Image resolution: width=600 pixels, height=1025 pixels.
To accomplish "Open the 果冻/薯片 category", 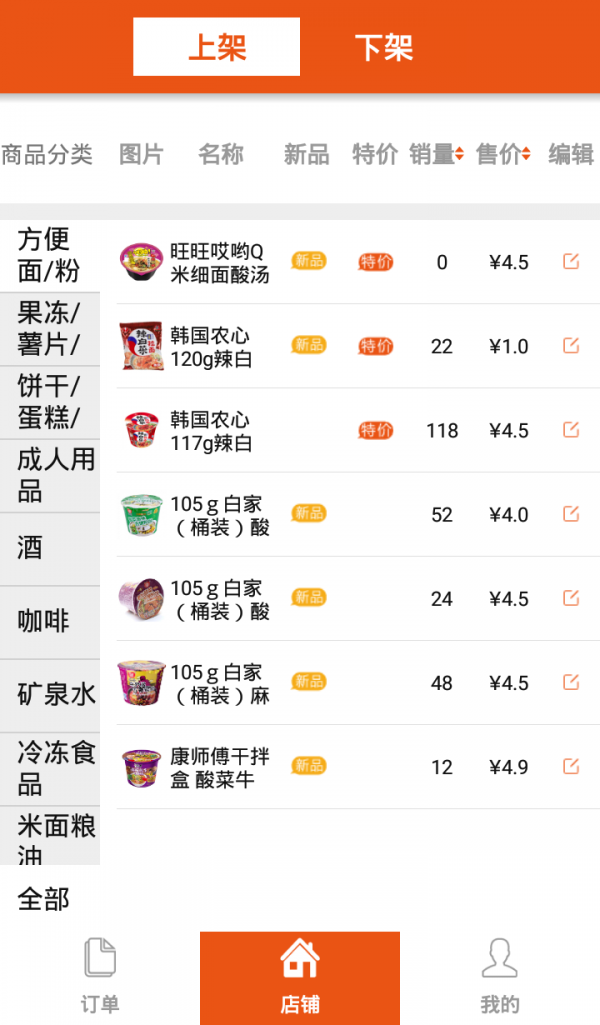I will (x=50, y=328).
